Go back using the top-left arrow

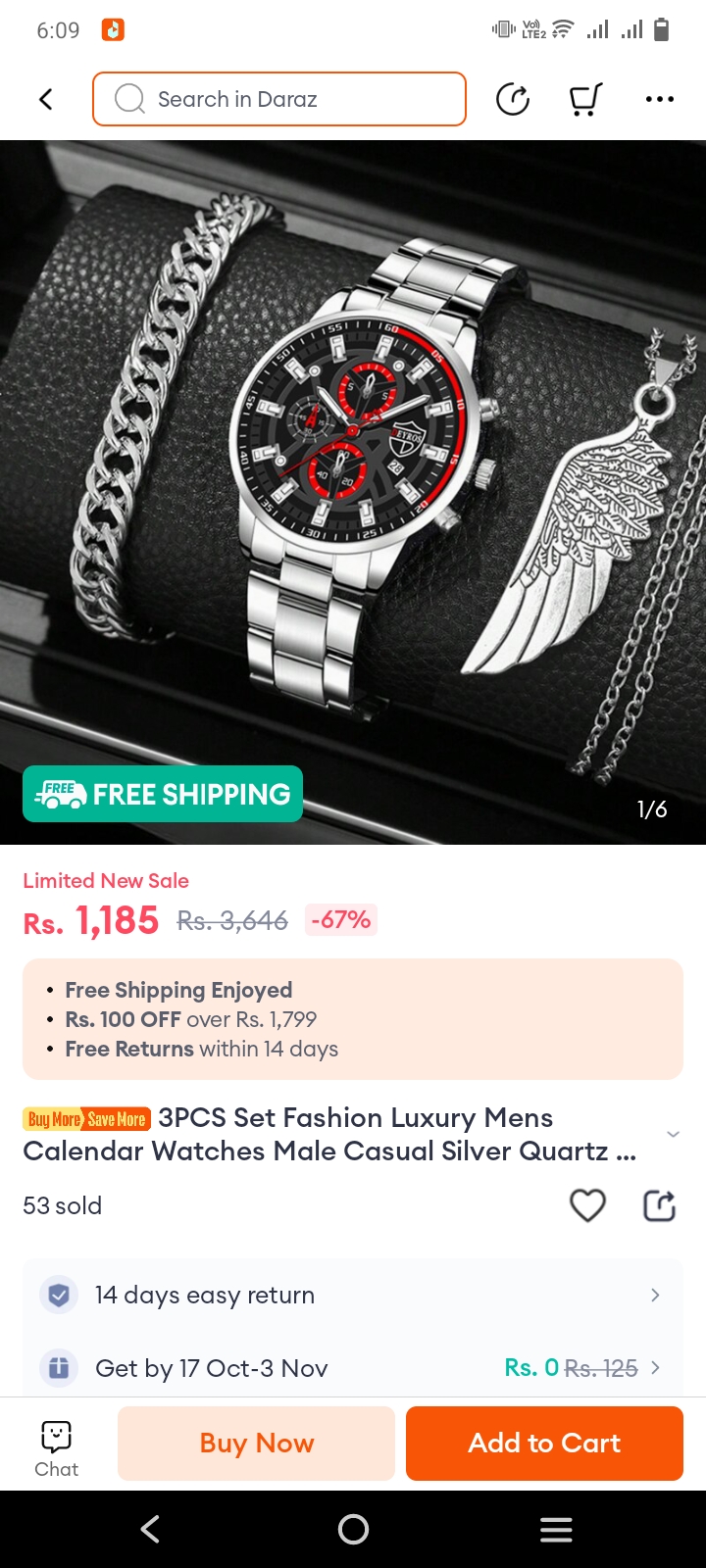click(x=45, y=99)
